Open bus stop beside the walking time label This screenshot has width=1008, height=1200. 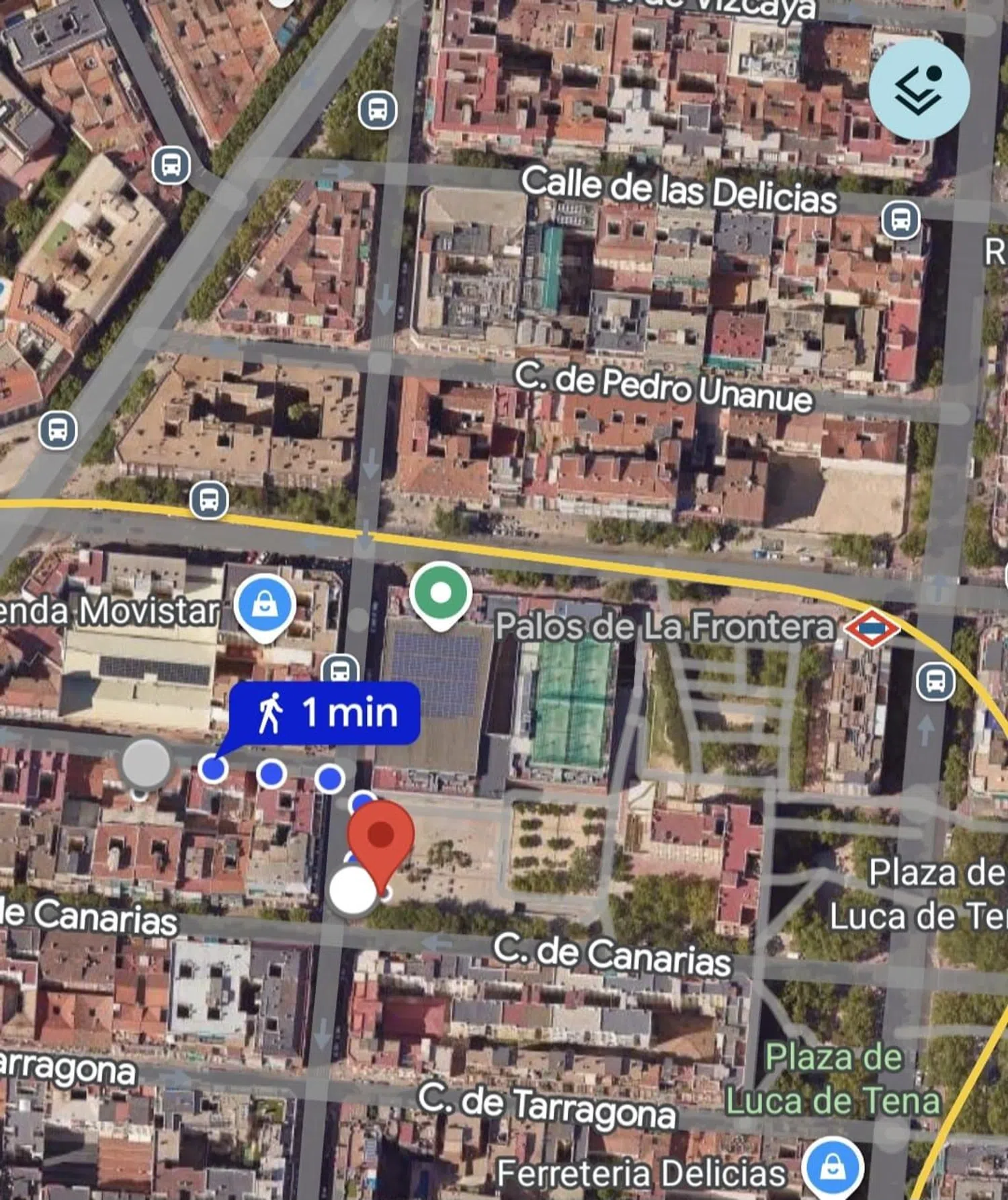[x=340, y=670]
